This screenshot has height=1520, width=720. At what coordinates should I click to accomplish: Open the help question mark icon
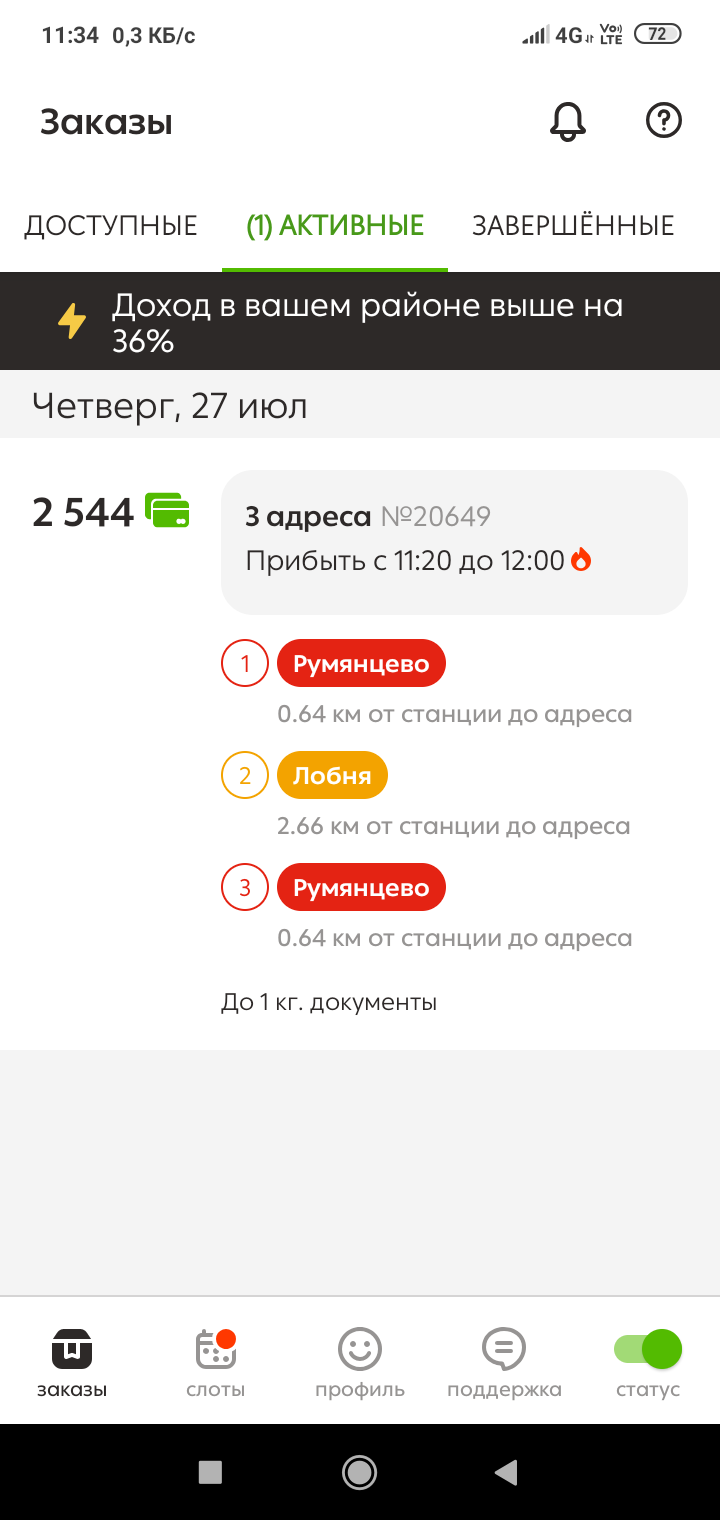click(664, 121)
